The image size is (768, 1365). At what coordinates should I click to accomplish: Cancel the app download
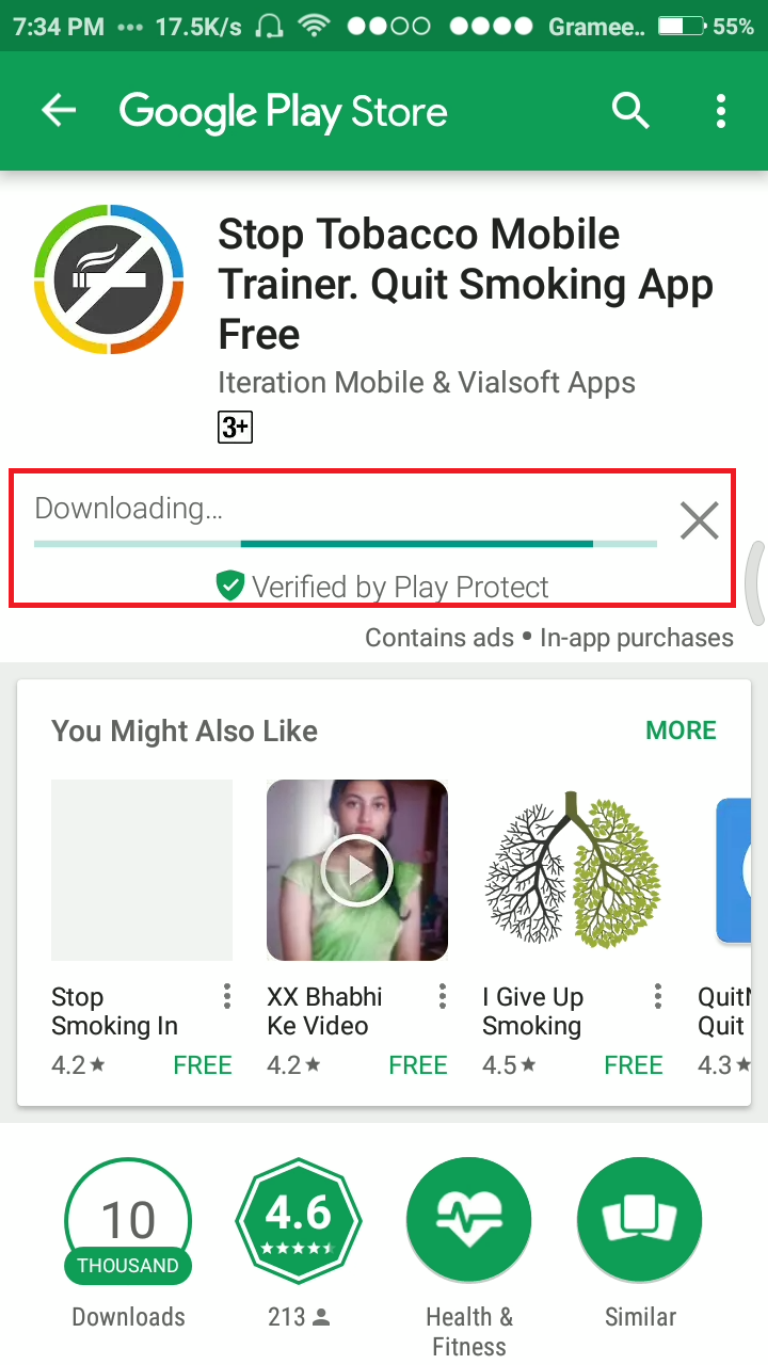coord(699,521)
